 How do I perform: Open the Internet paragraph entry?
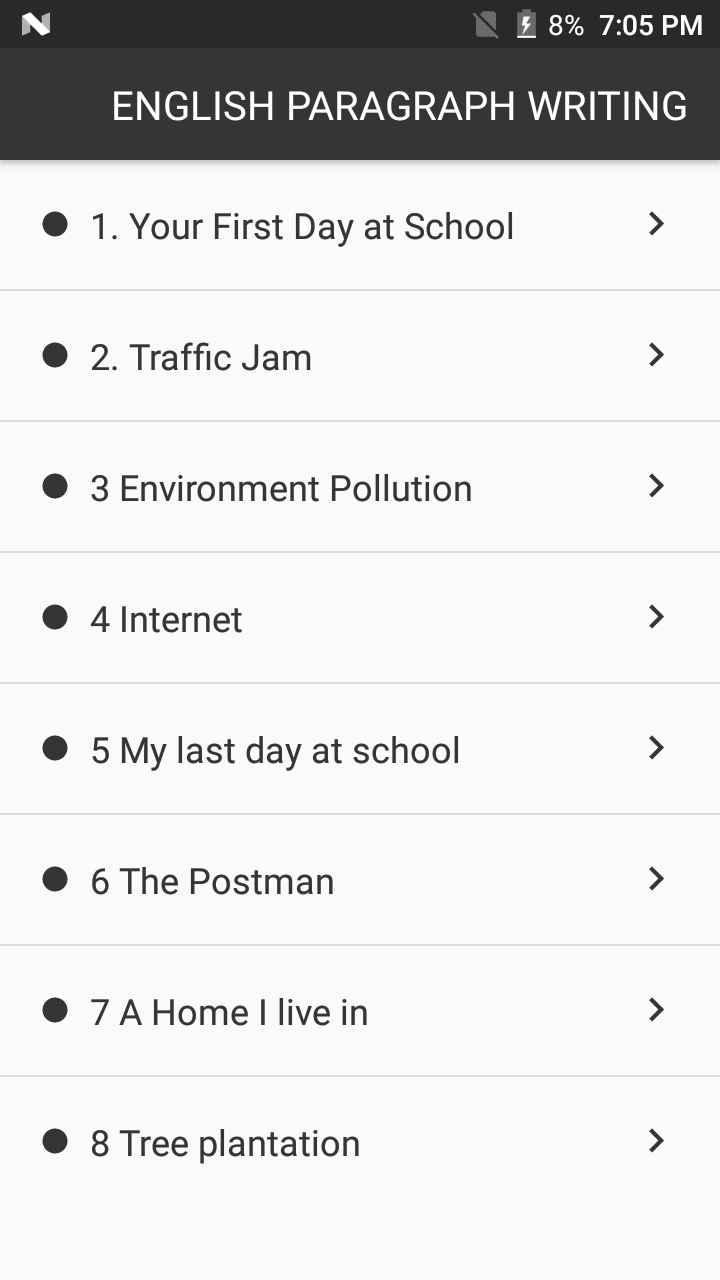(x=360, y=618)
